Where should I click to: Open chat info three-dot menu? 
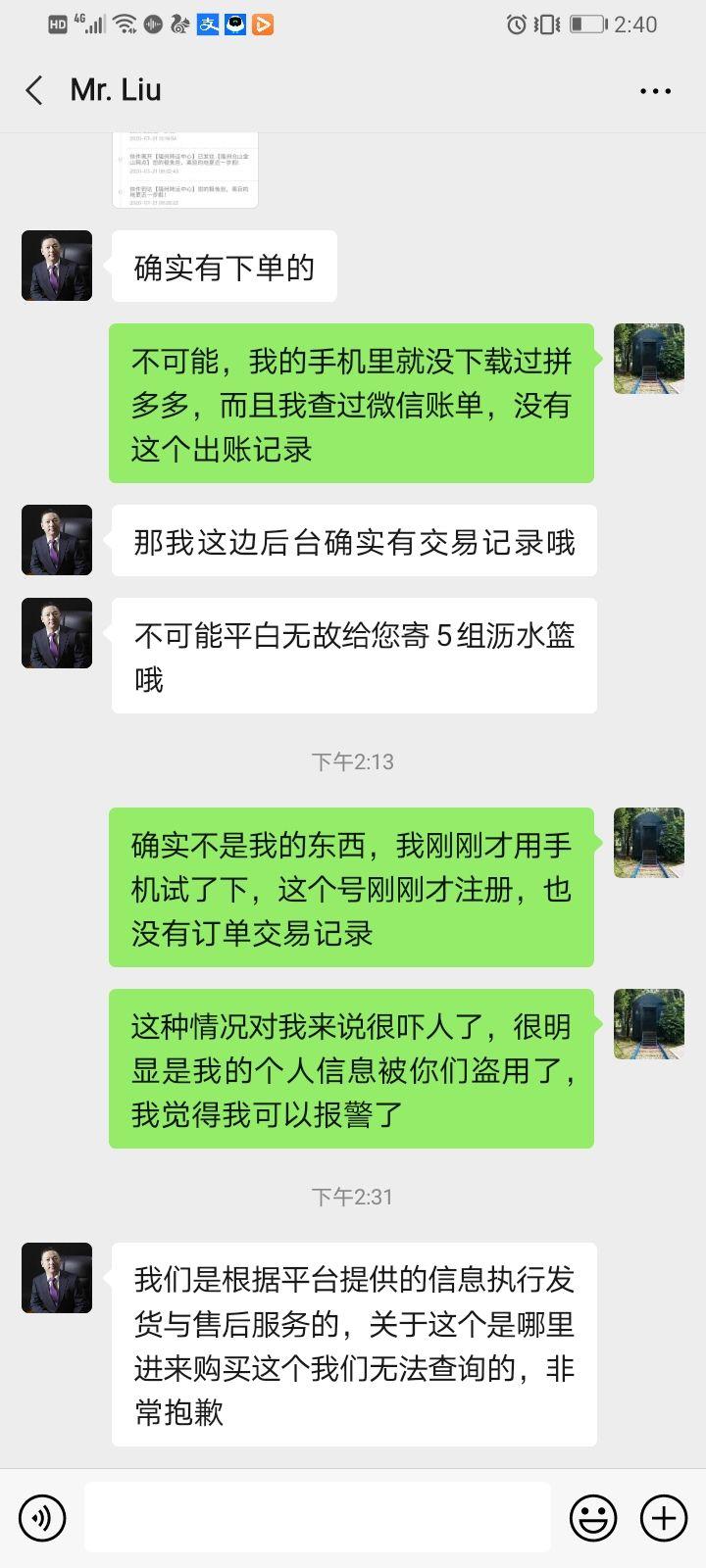tap(655, 91)
